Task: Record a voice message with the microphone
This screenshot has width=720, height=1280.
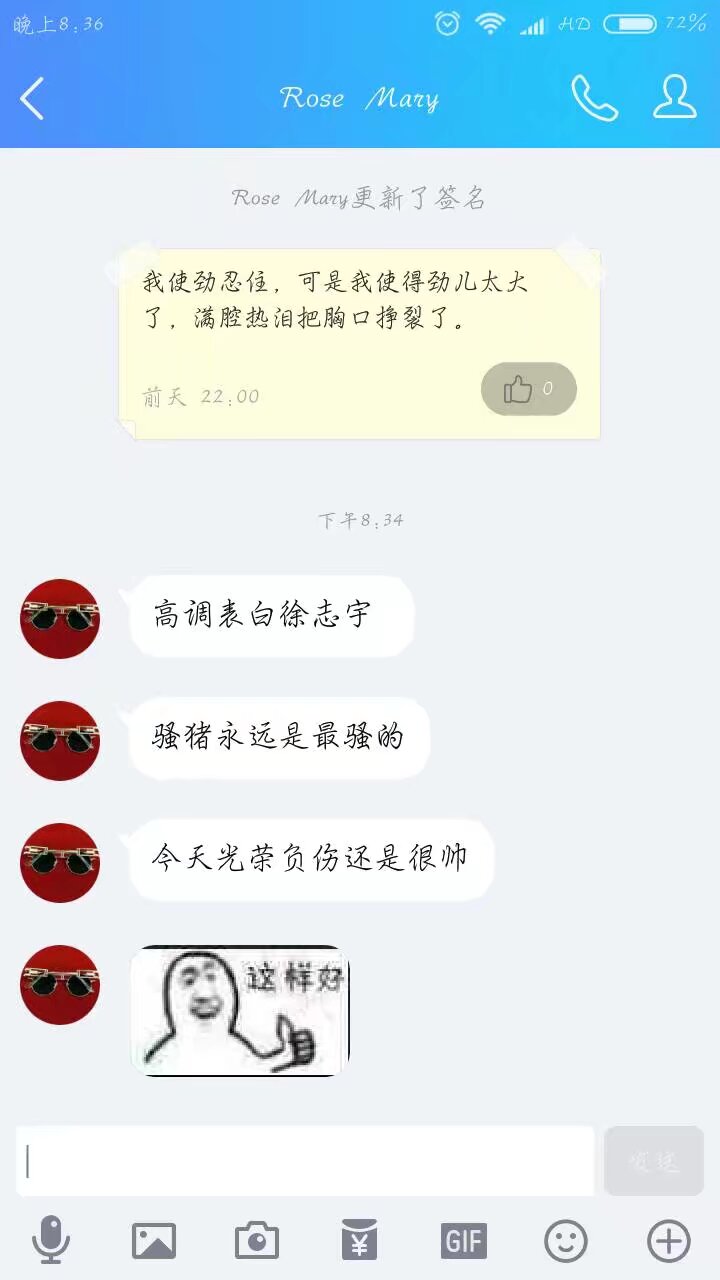Action: (51, 1241)
